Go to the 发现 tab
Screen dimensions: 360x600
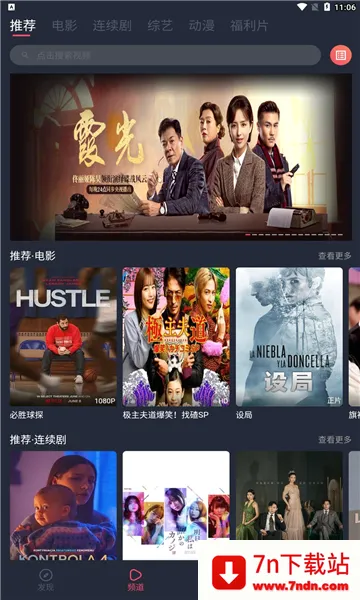click(46, 580)
